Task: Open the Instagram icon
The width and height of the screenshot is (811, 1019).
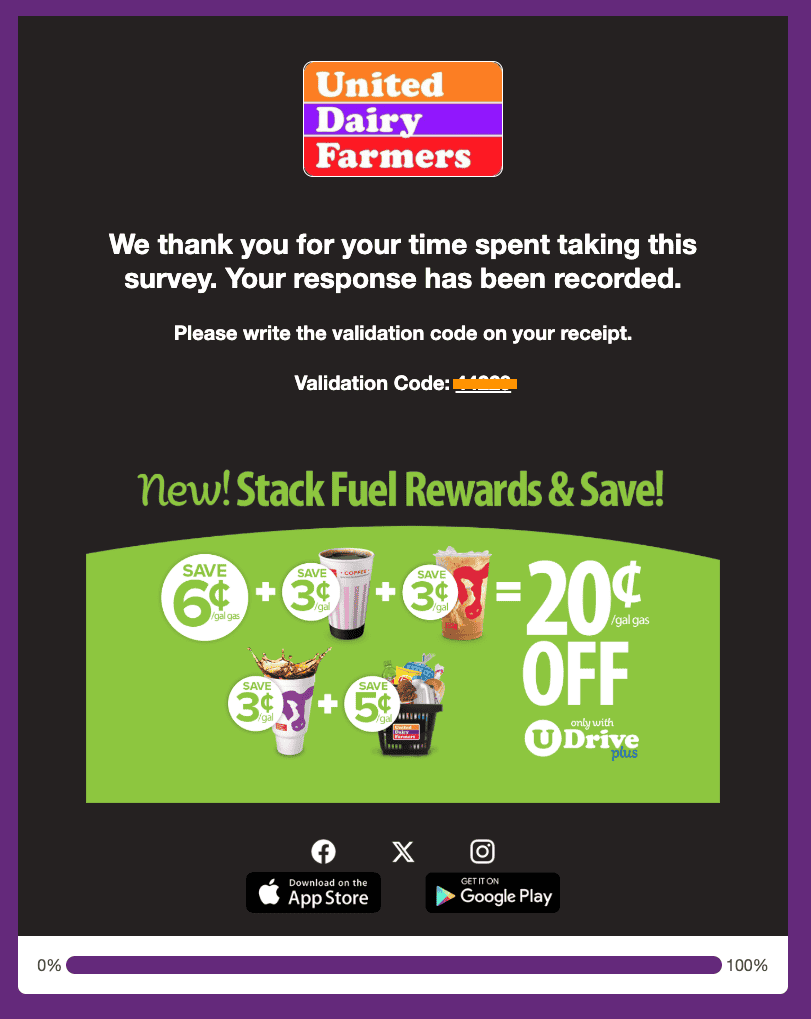Action: pyautogui.click(x=483, y=851)
